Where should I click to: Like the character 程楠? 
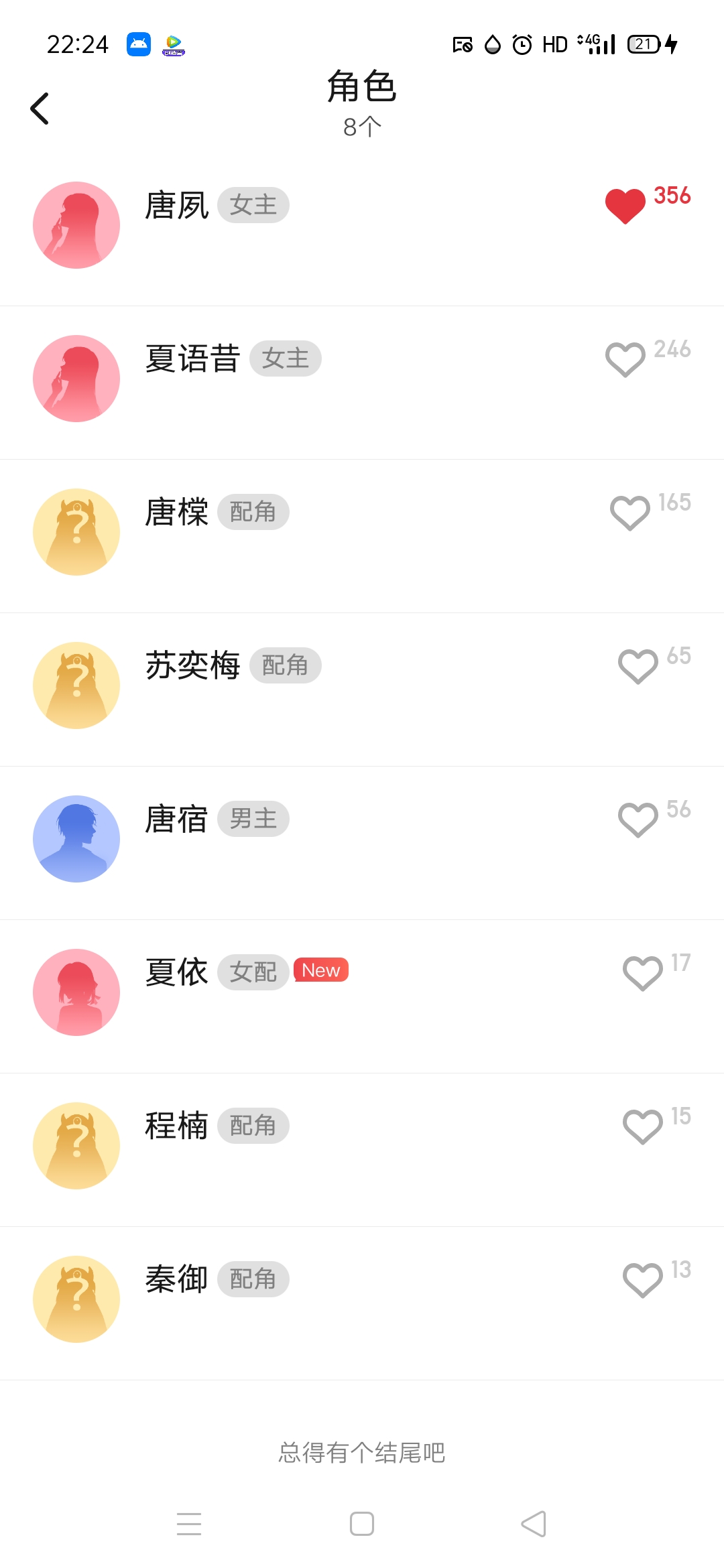(642, 1126)
